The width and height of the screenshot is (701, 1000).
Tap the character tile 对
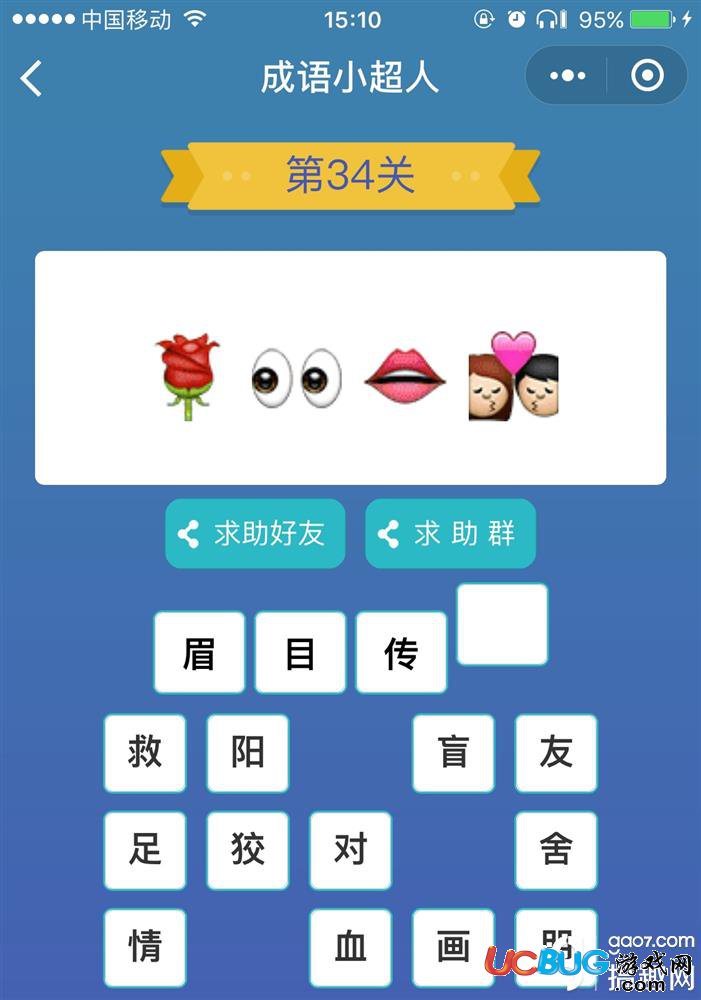click(350, 850)
